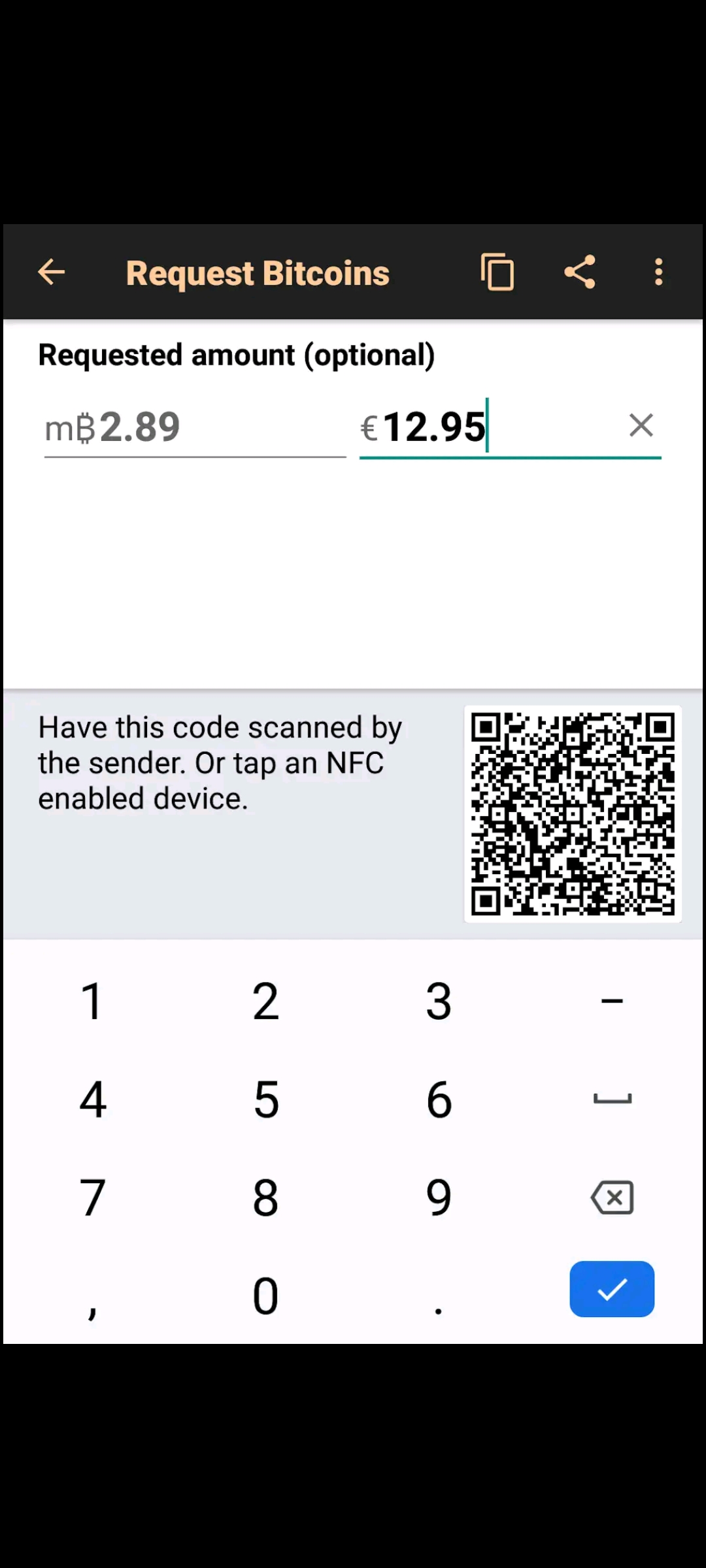Share the bitcoin payment request
Viewport: 706px width, 1568px height.
coord(580,272)
